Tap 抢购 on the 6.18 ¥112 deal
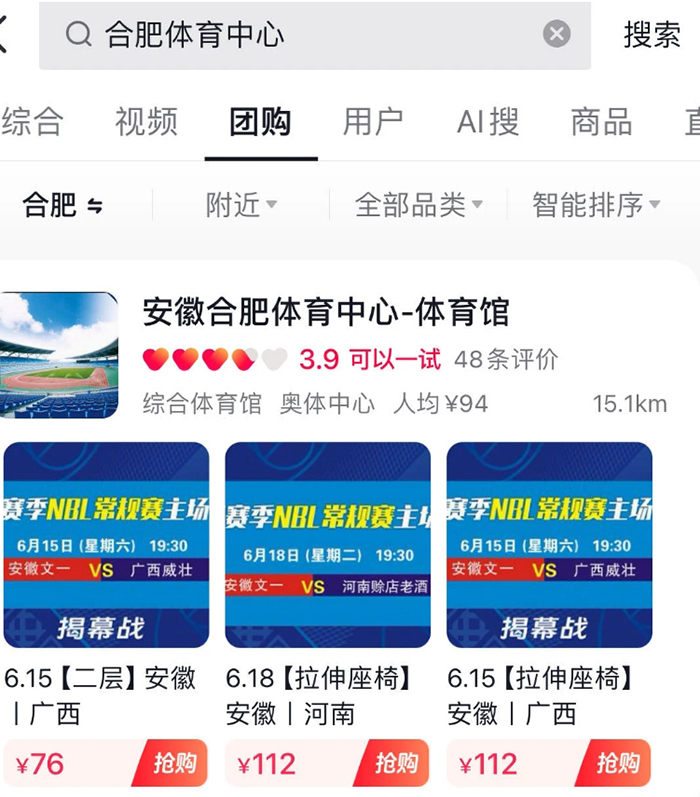 (x=395, y=764)
